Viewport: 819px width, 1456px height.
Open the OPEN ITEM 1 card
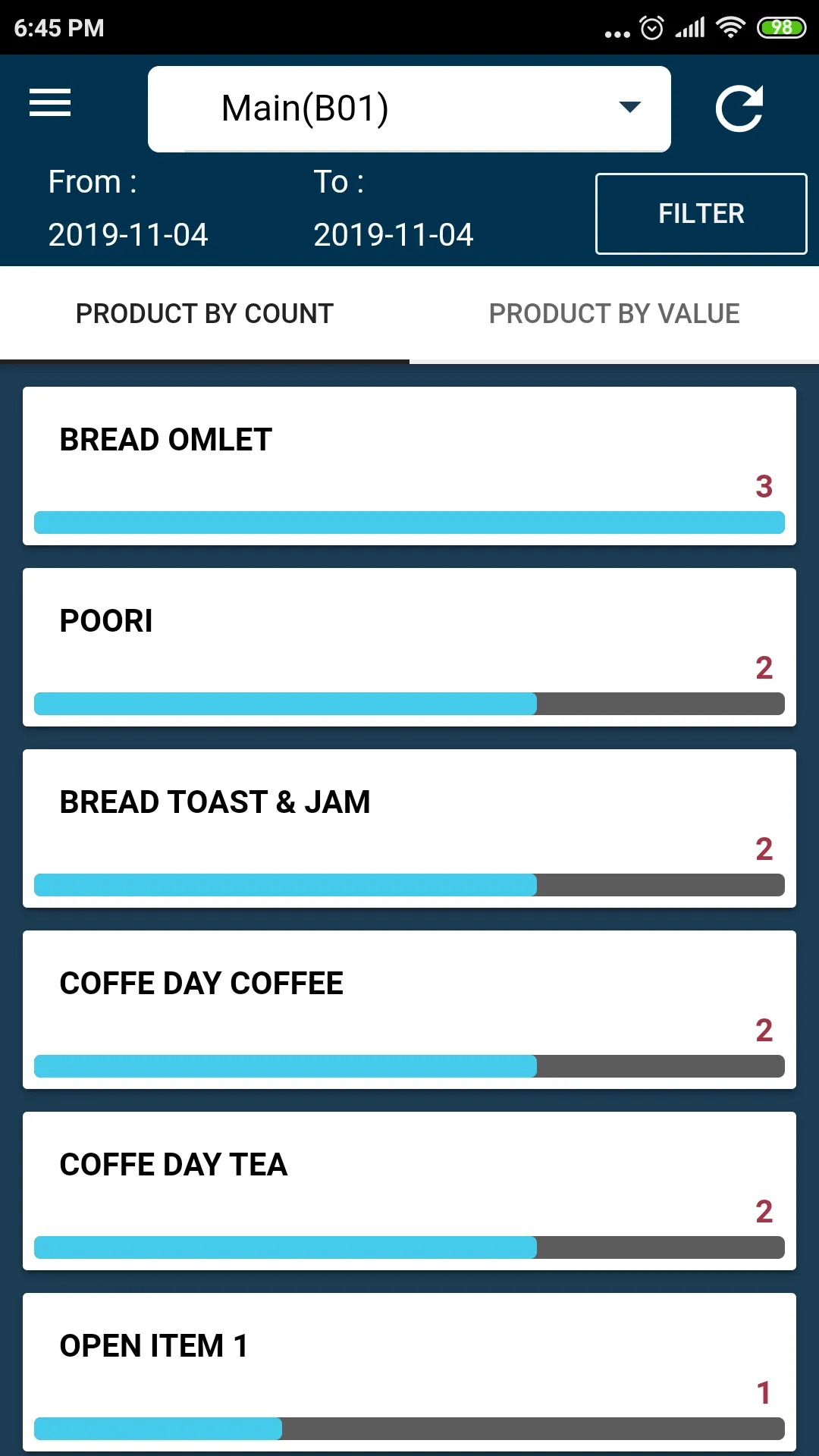409,1372
